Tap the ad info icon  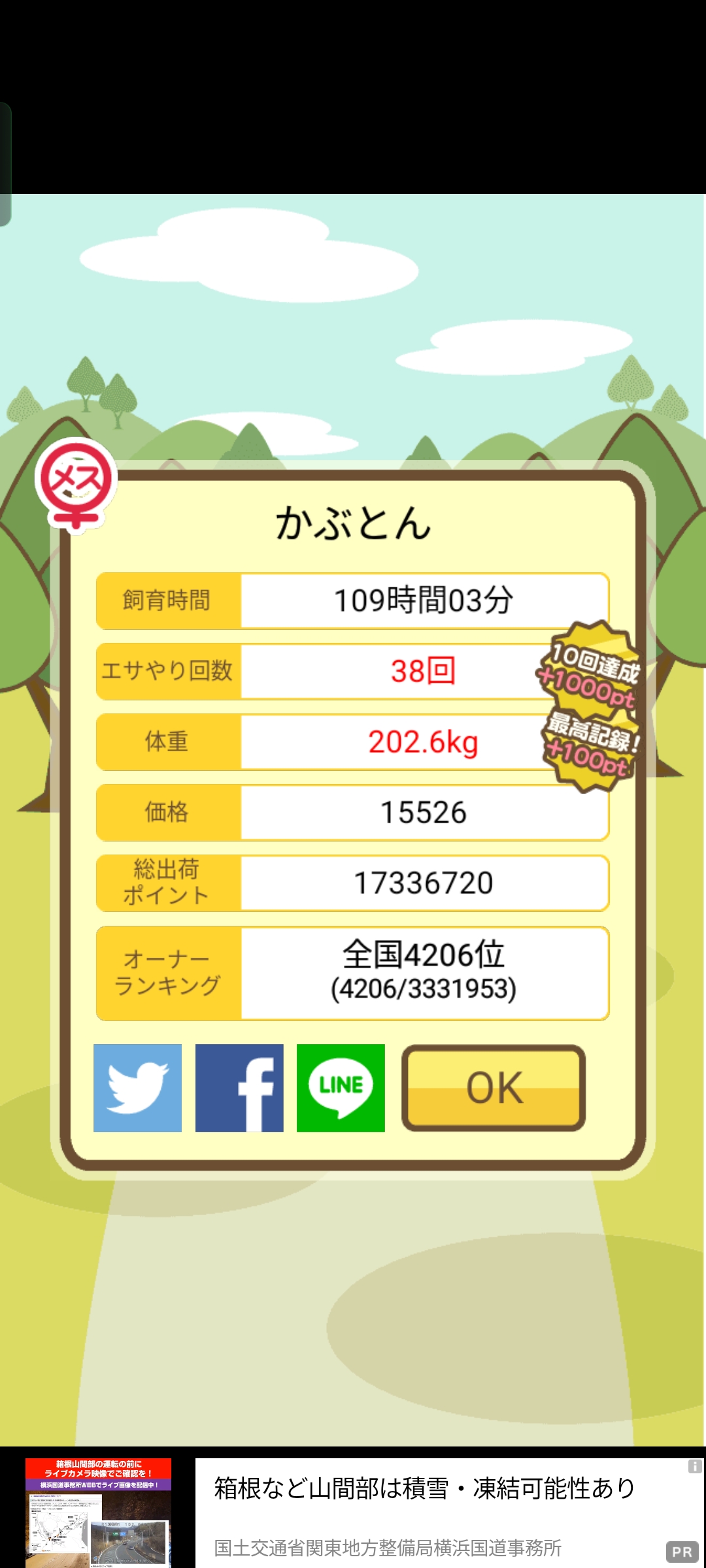(695, 1467)
